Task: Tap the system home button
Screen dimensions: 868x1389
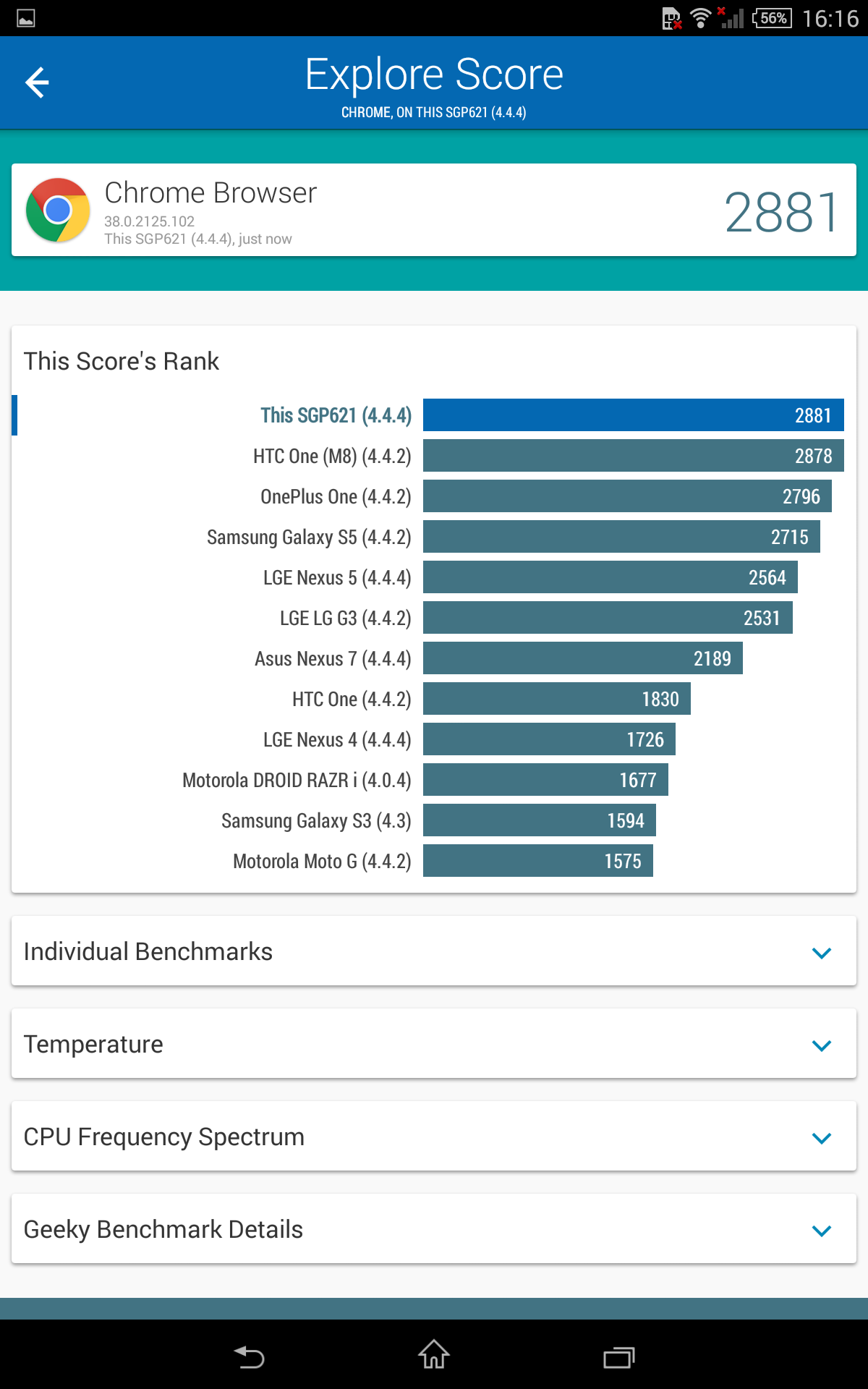Action: (434, 1356)
